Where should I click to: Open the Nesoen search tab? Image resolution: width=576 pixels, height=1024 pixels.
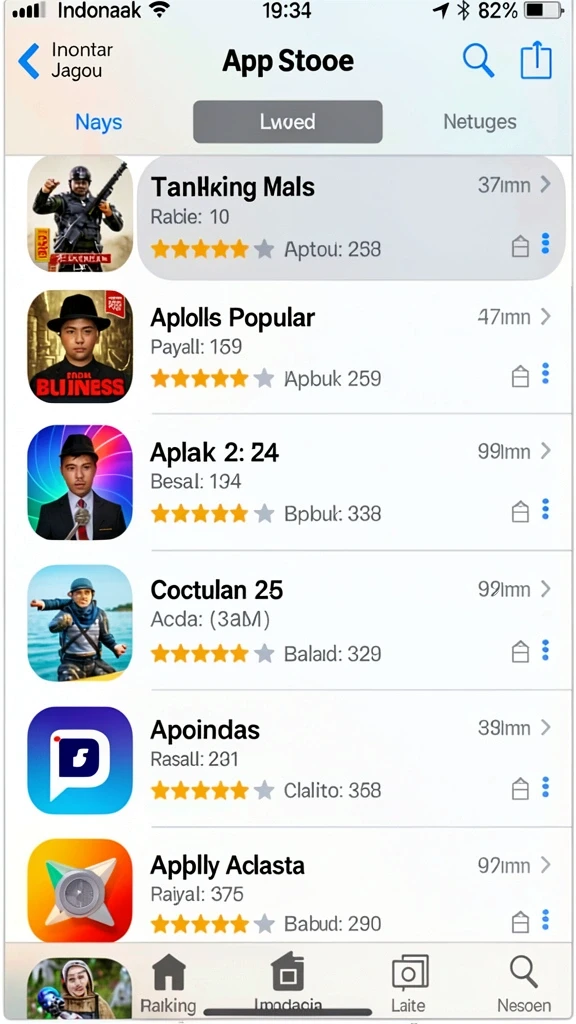pos(524,983)
